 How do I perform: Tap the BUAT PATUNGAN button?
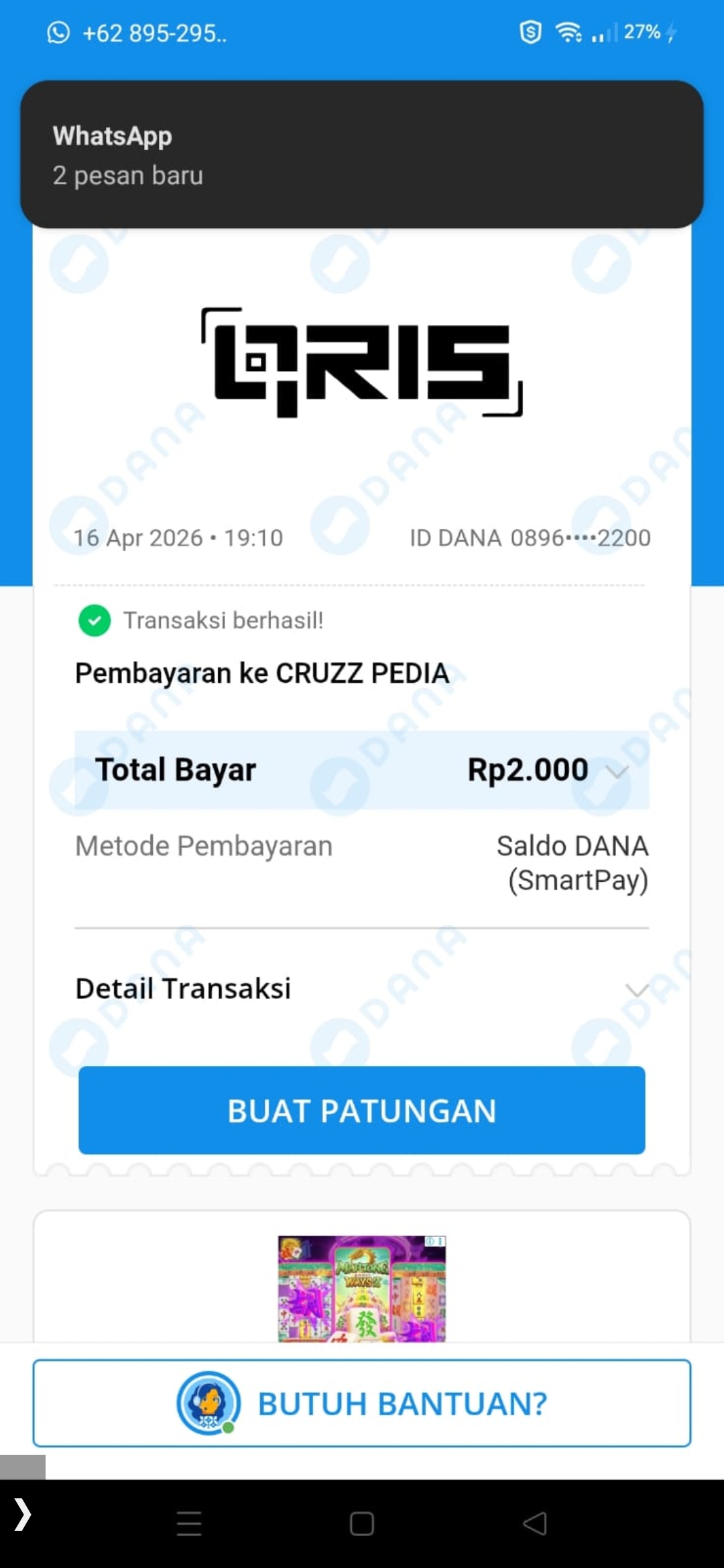click(362, 1110)
